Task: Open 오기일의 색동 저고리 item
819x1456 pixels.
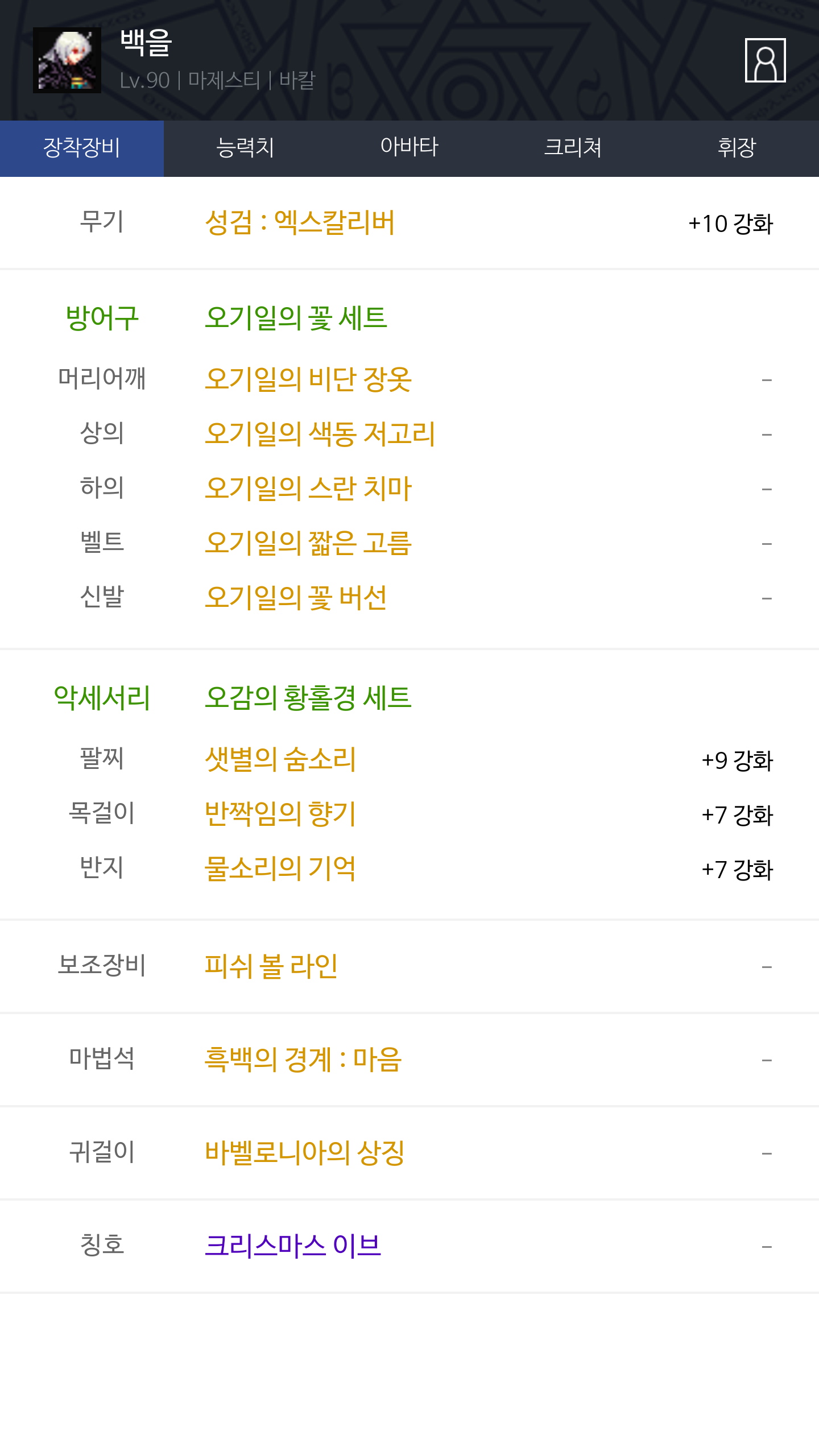Action: point(320,433)
